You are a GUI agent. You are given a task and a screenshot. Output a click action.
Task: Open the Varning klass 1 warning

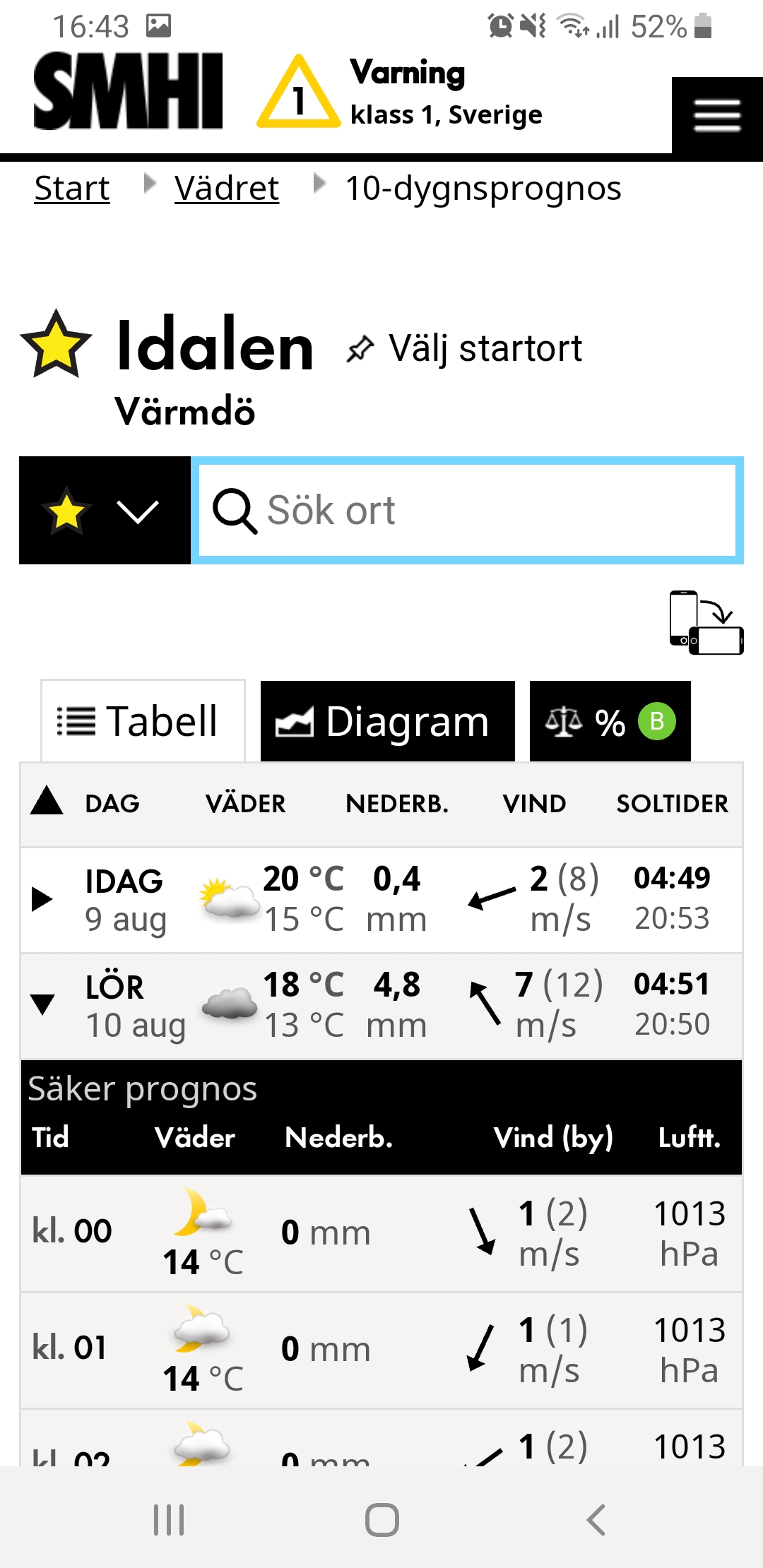[x=401, y=93]
